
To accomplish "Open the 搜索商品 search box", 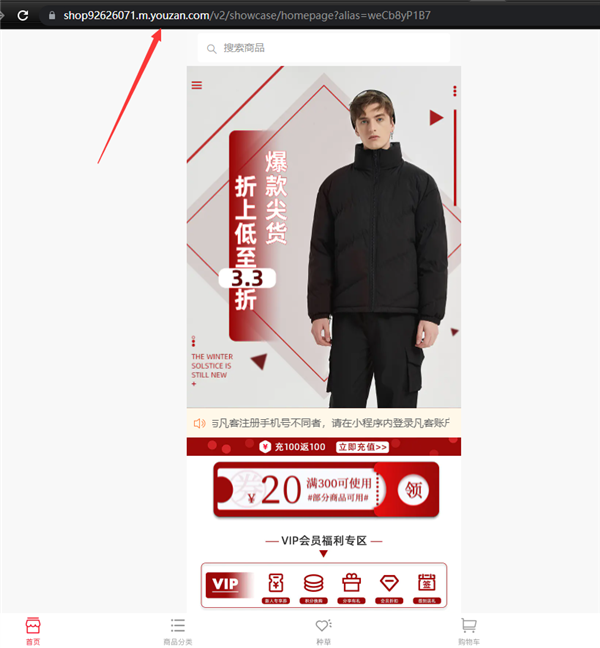I will click(x=323, y=48).
